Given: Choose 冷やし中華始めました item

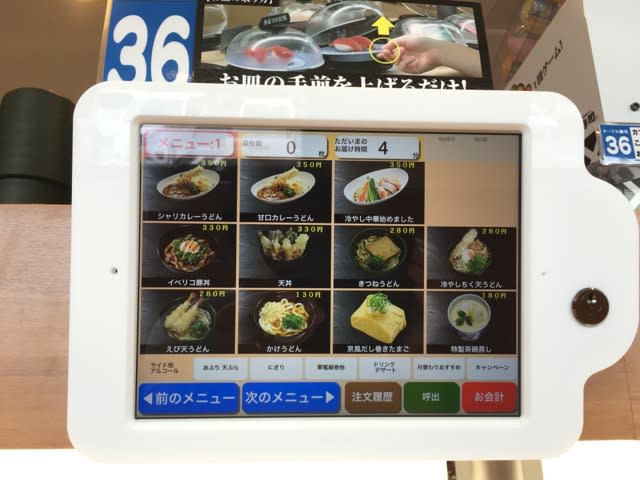Looking at the screenshot, I should click(x=377, y=190).
